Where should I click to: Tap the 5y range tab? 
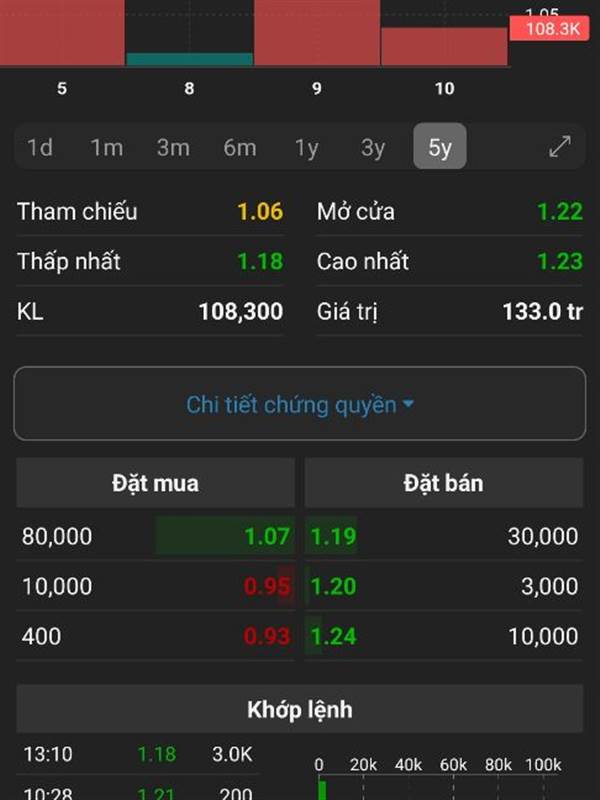point(440,148)
